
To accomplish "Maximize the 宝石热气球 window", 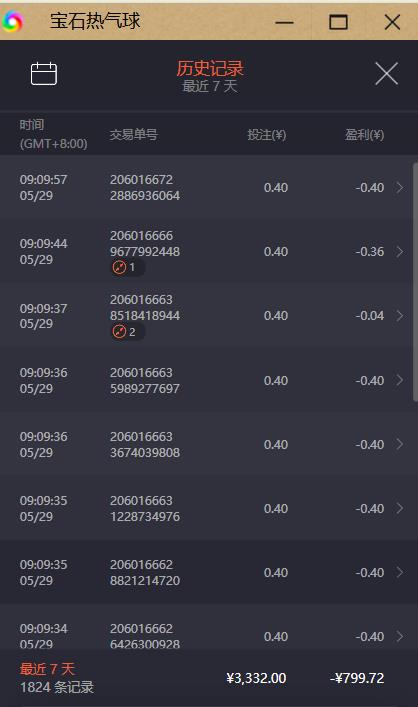I will click(338, 22).
